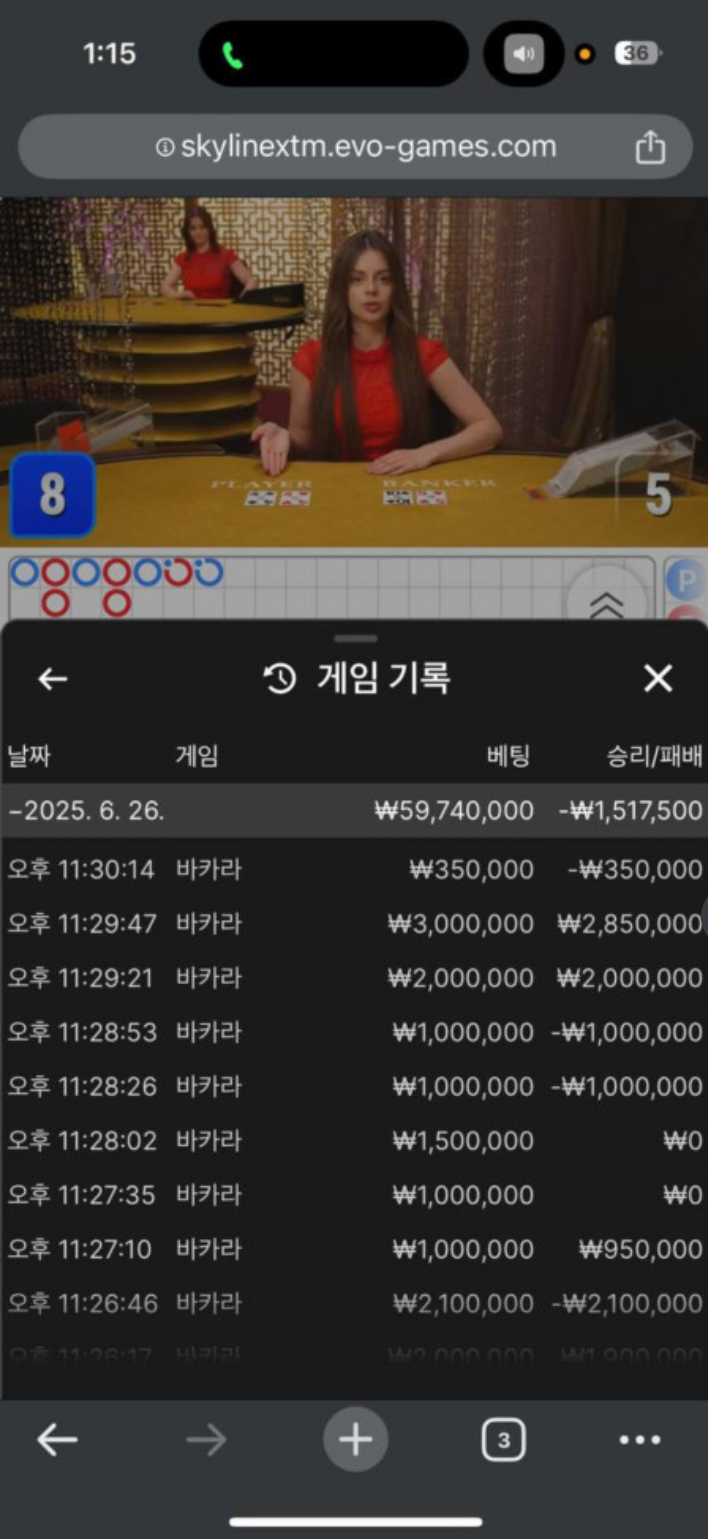
Task: View the 11:28:02 round with ₩1,500,000 bet
Action: click(x=354, y=1140)
